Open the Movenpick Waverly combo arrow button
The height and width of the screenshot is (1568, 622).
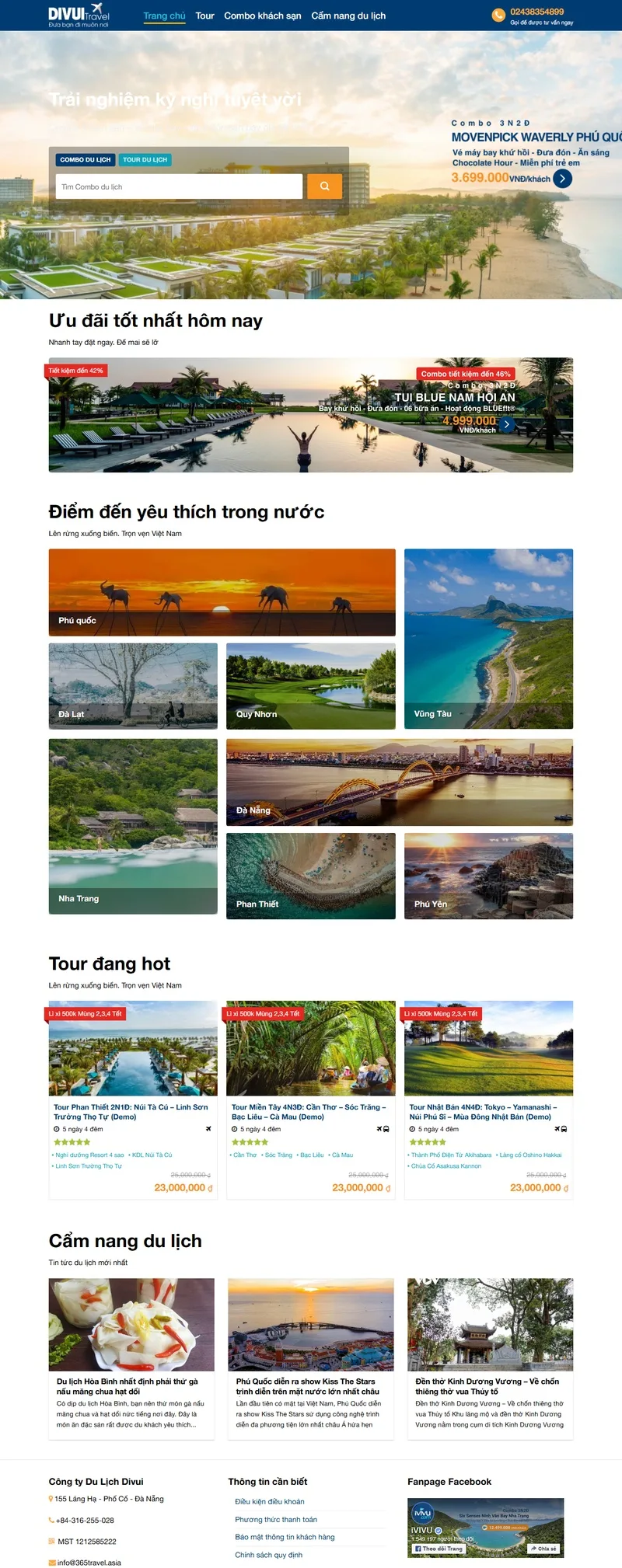point(562,179)
